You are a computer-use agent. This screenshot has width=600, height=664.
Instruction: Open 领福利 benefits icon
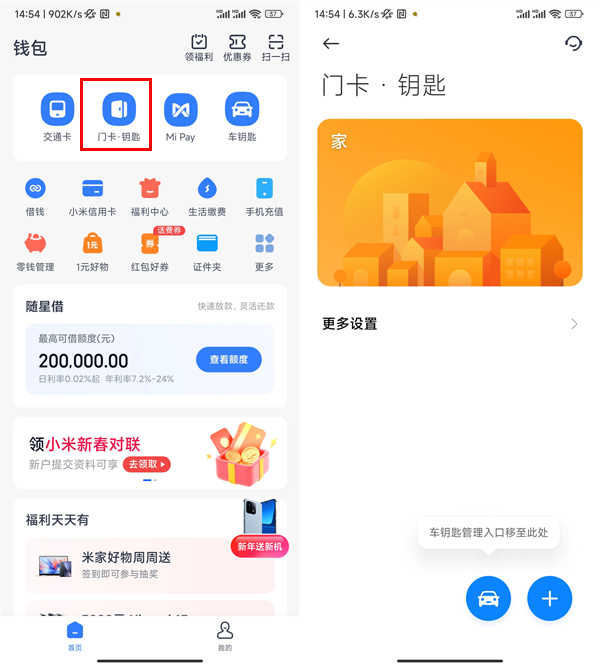200,46
